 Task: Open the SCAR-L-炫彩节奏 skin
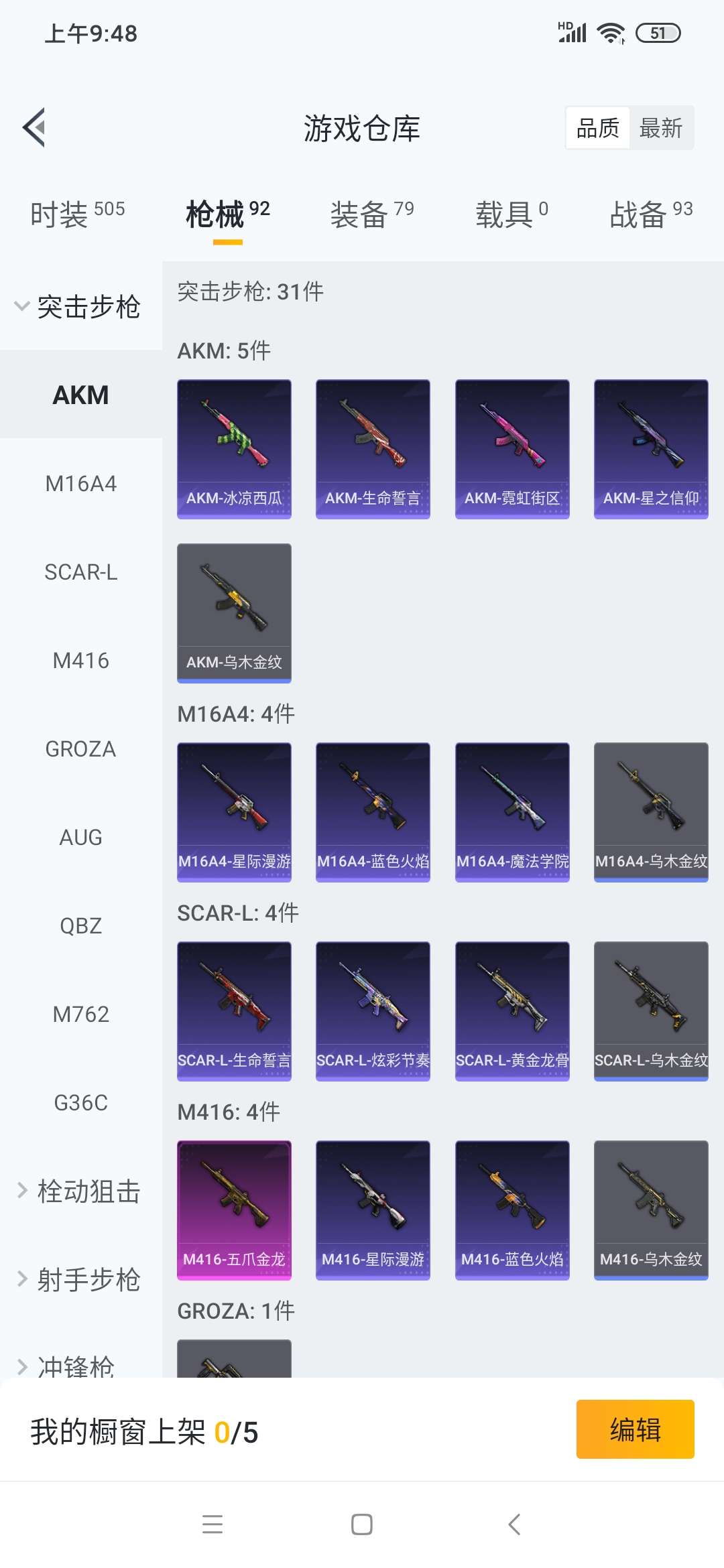pos(373,1011)
